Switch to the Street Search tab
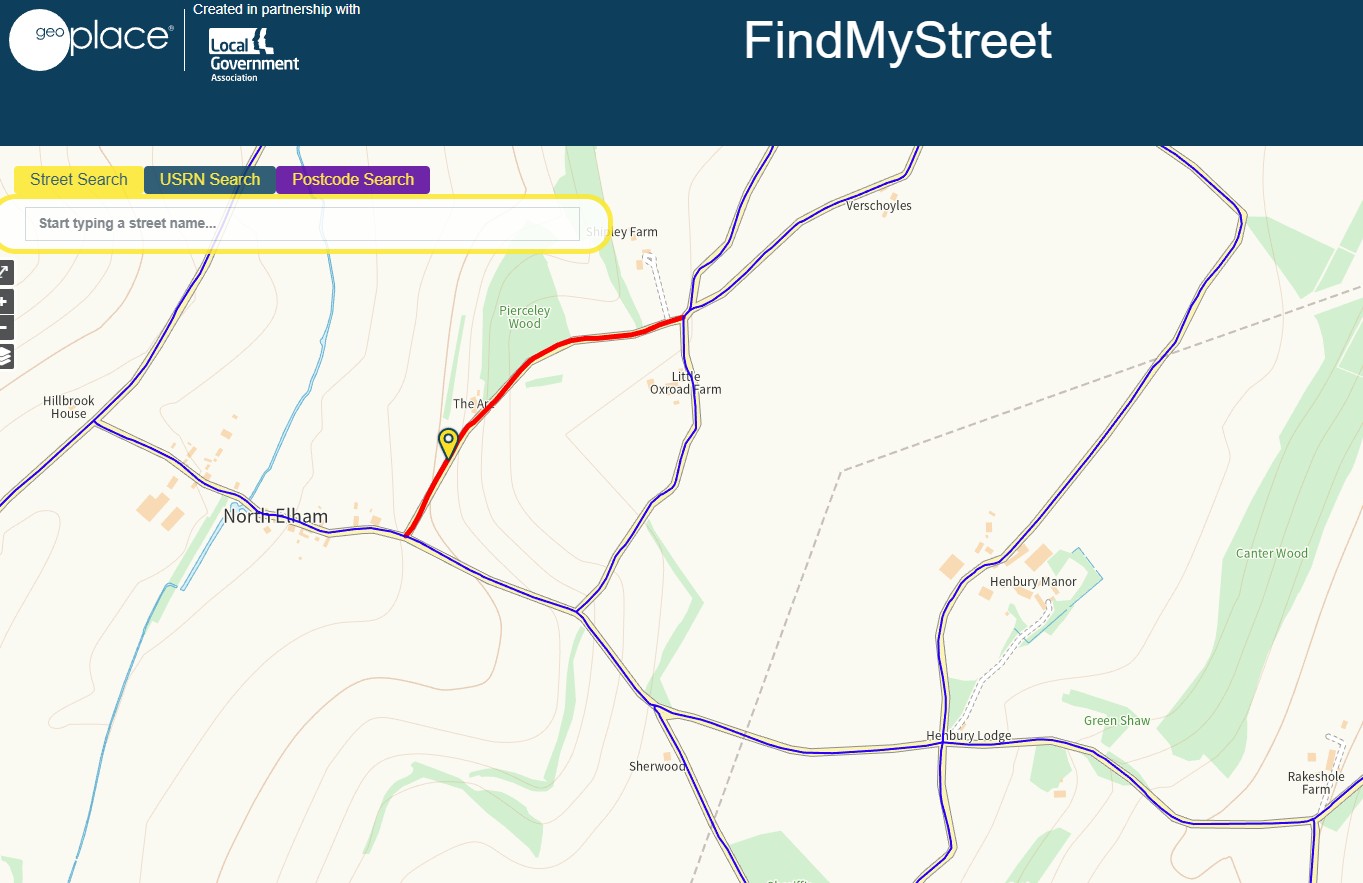1363x883 pixels. point(79,180)
